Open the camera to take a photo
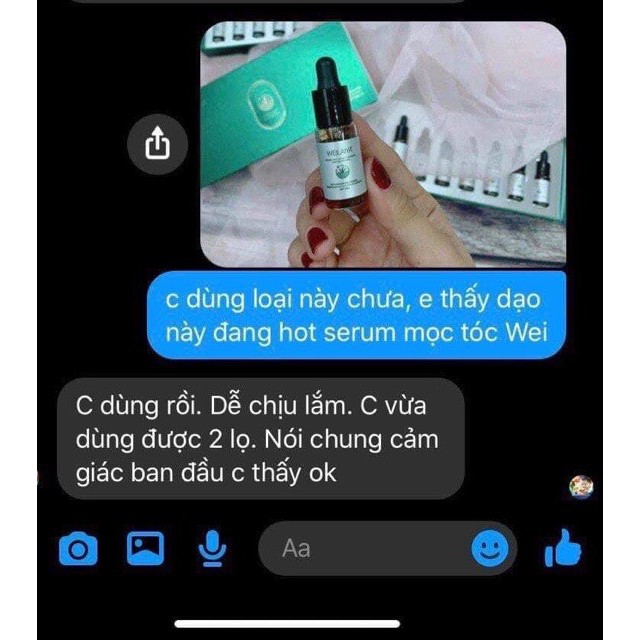The width and height of the screenshot is (640, 640). [80, 549]
